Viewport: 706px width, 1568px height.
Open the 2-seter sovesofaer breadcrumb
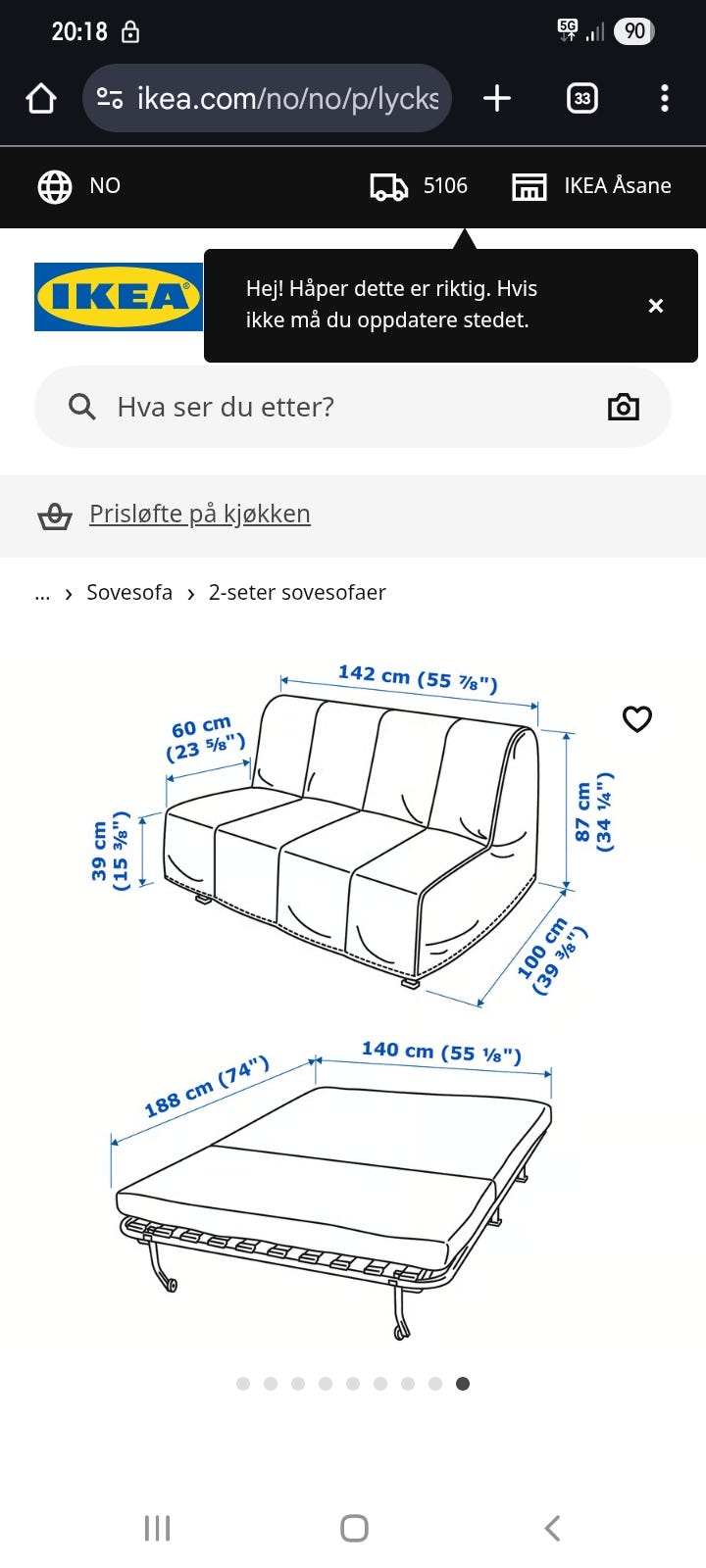click(297, 593)
